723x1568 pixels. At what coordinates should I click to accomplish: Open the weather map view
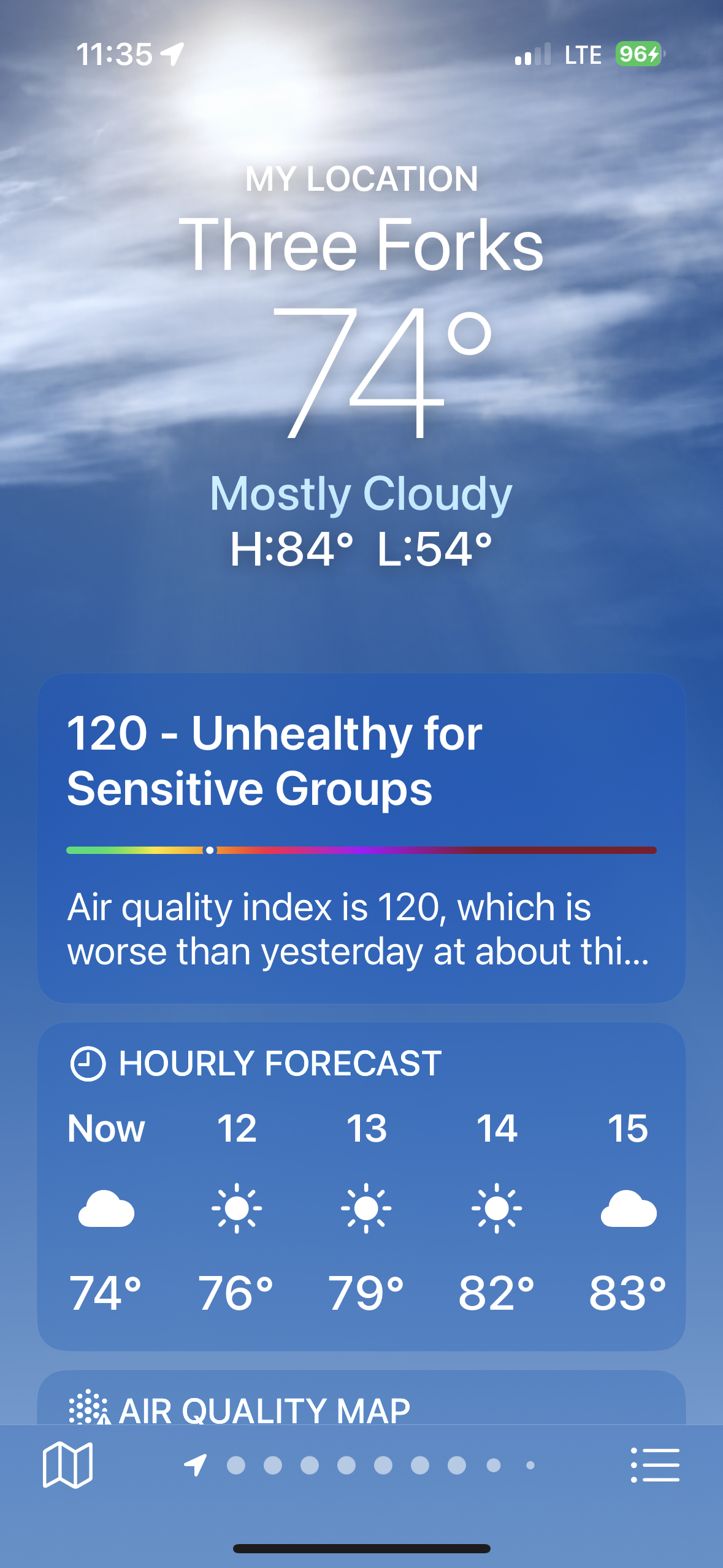pos(67,1465)
